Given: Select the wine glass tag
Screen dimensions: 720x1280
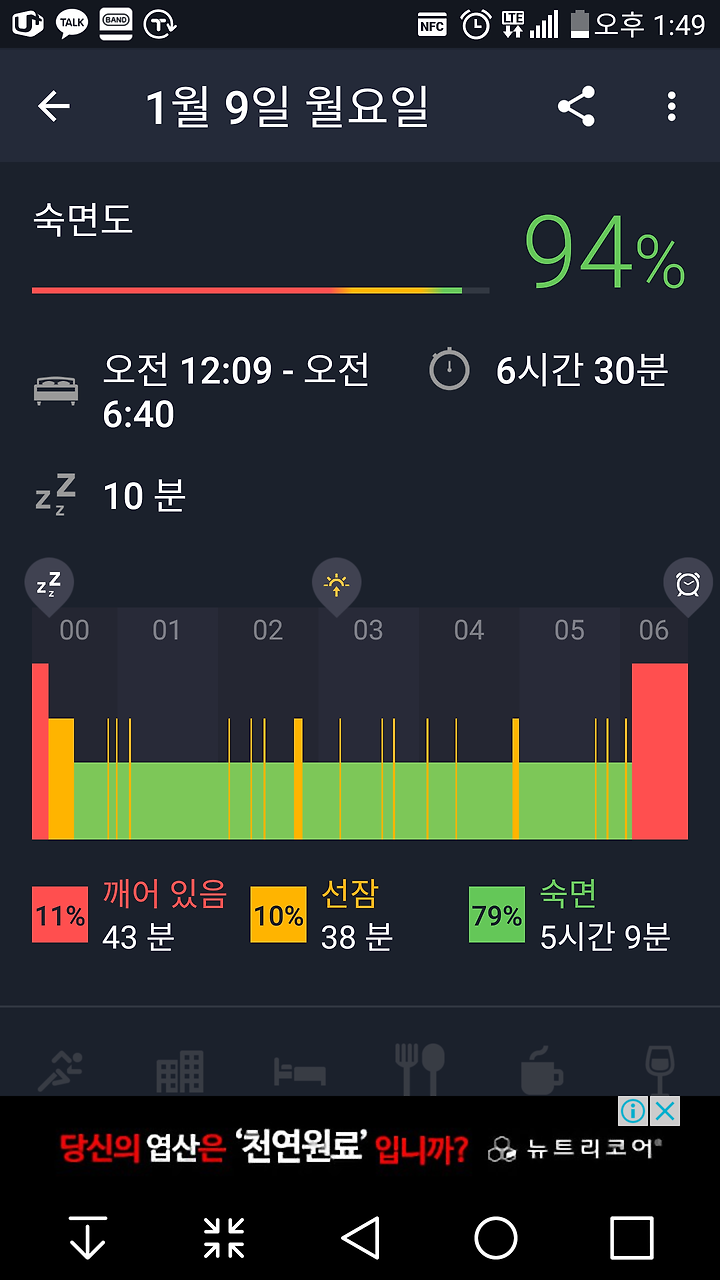Looking at the screenshot, I should coord(660,1070).
